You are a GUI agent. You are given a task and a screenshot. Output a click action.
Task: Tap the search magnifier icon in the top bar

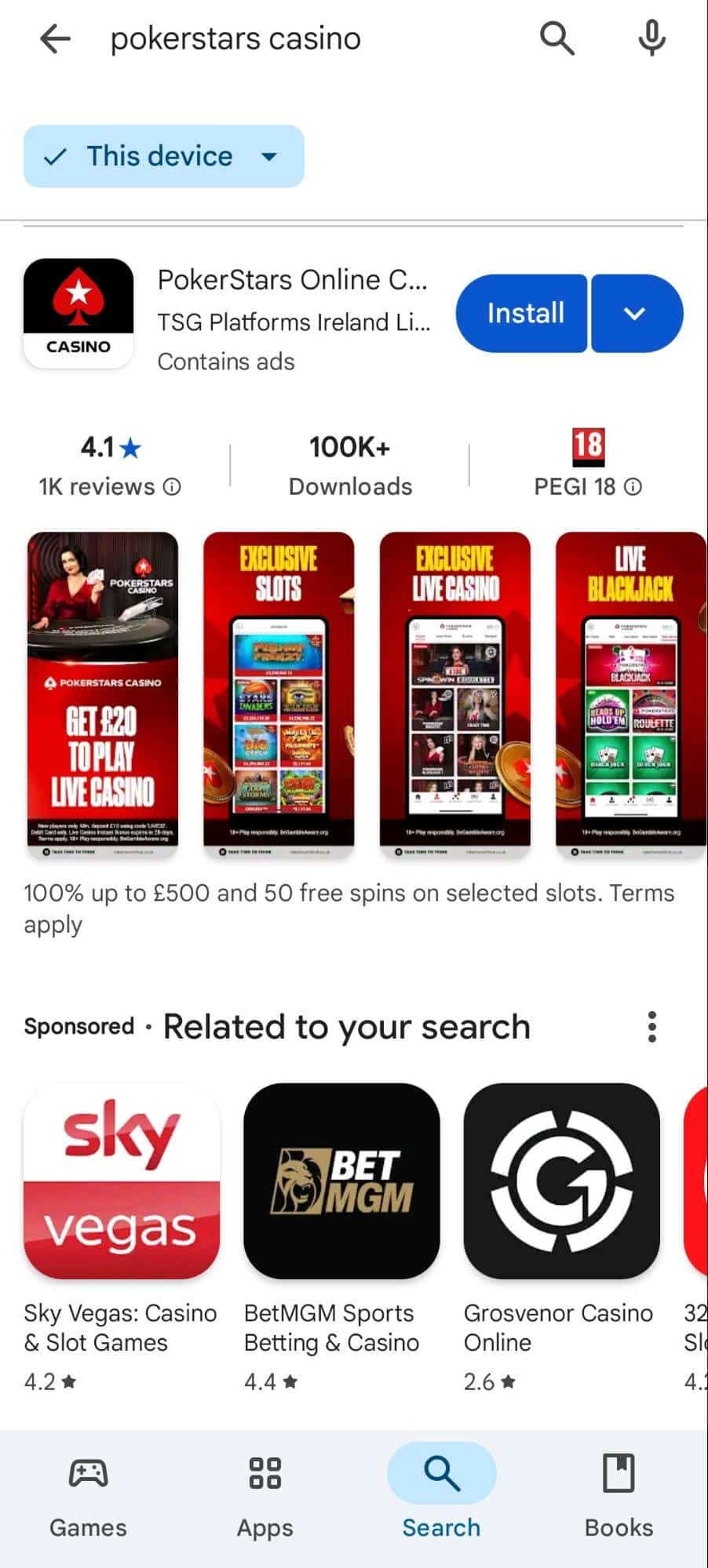click(557, 38)
